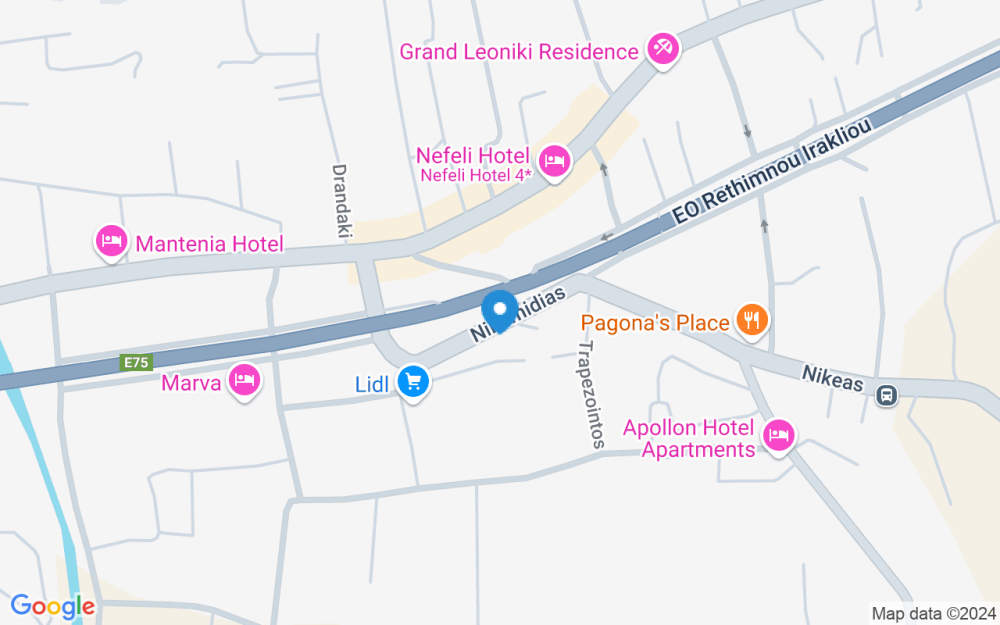
Task: Open the Grand Leoniki Residence marker
Action: [x=662, y=47]
